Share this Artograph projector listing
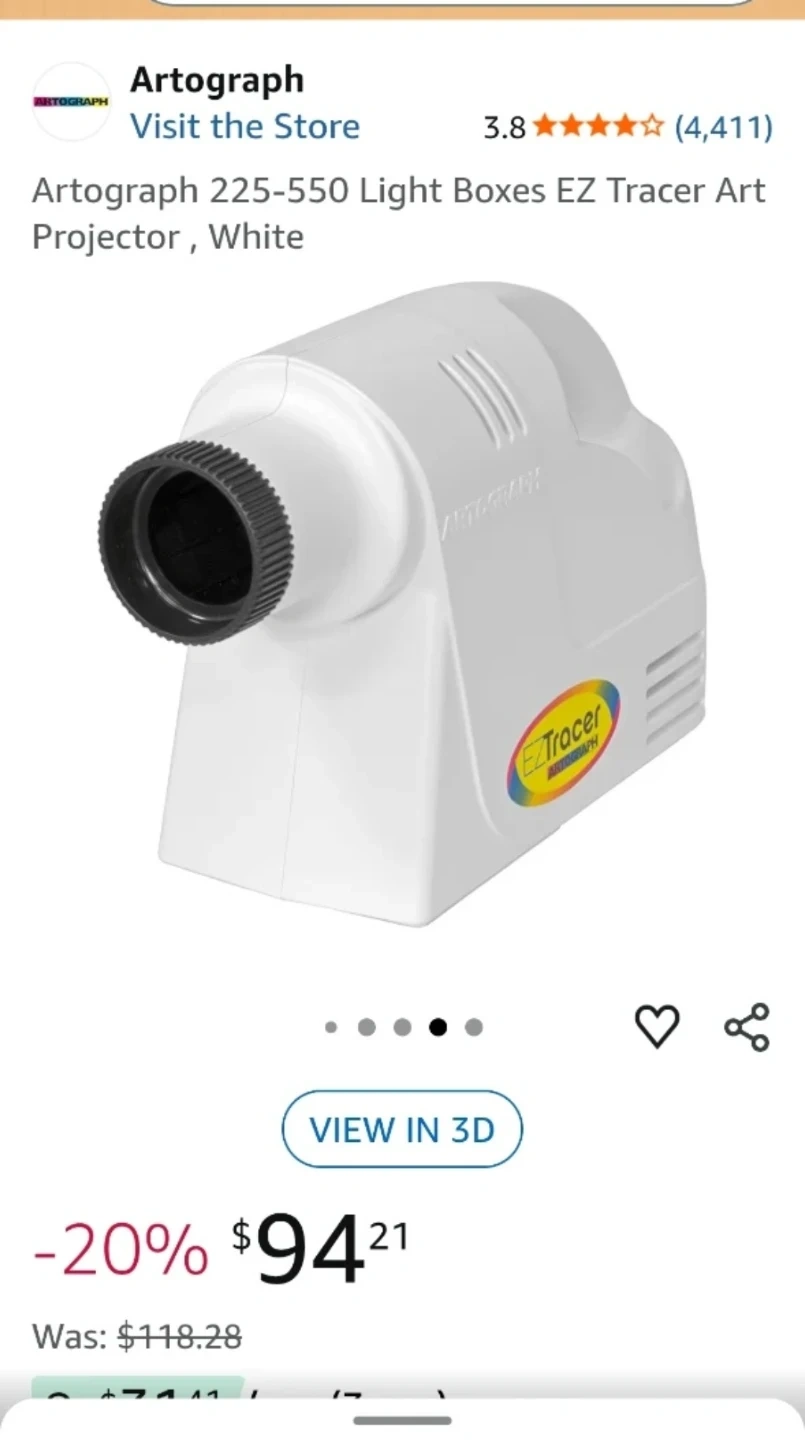This screenshot has width=805, height=1440. [x=747, y=1026]
